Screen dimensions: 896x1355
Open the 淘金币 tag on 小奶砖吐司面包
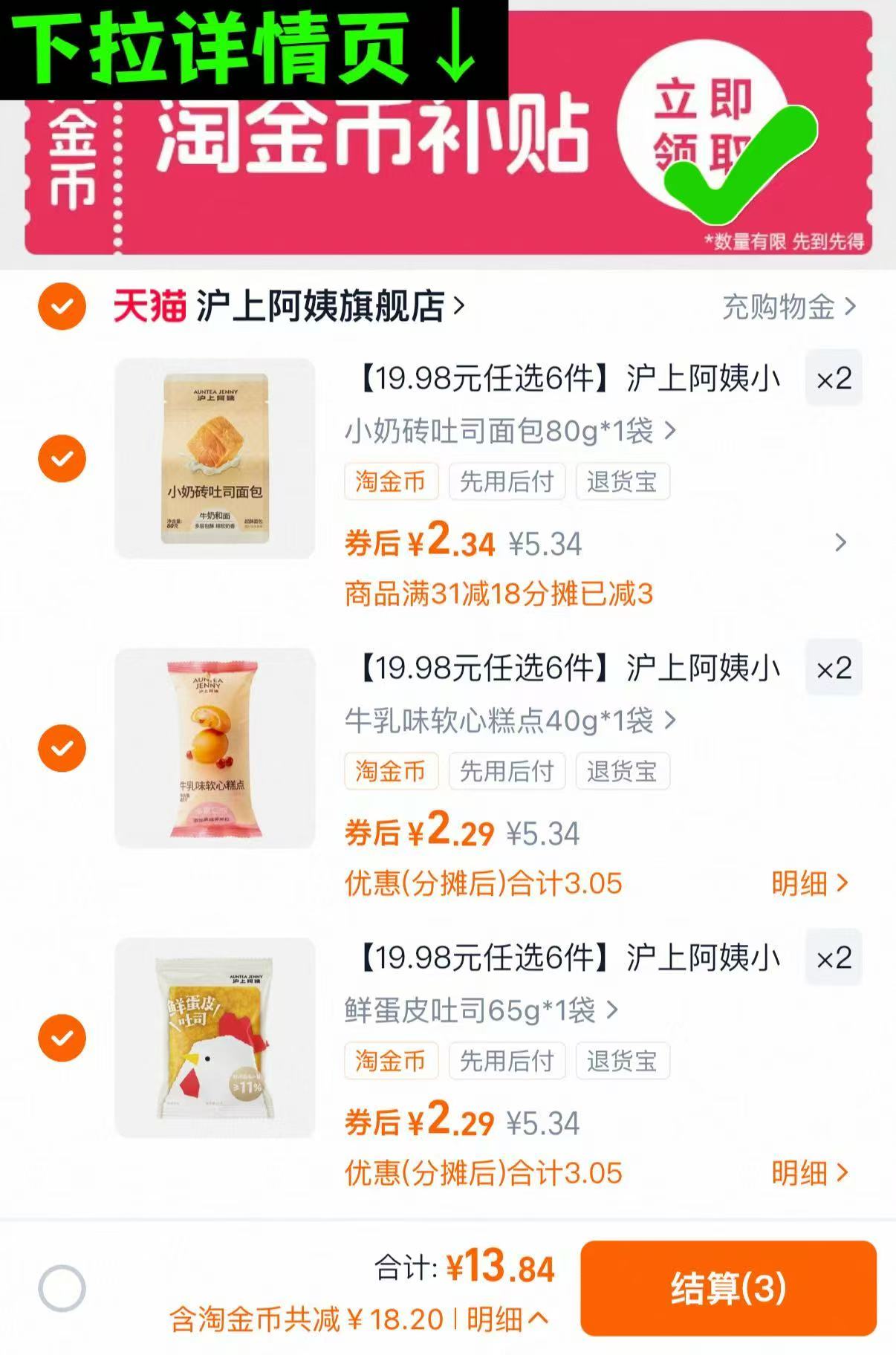coord(392,481)
